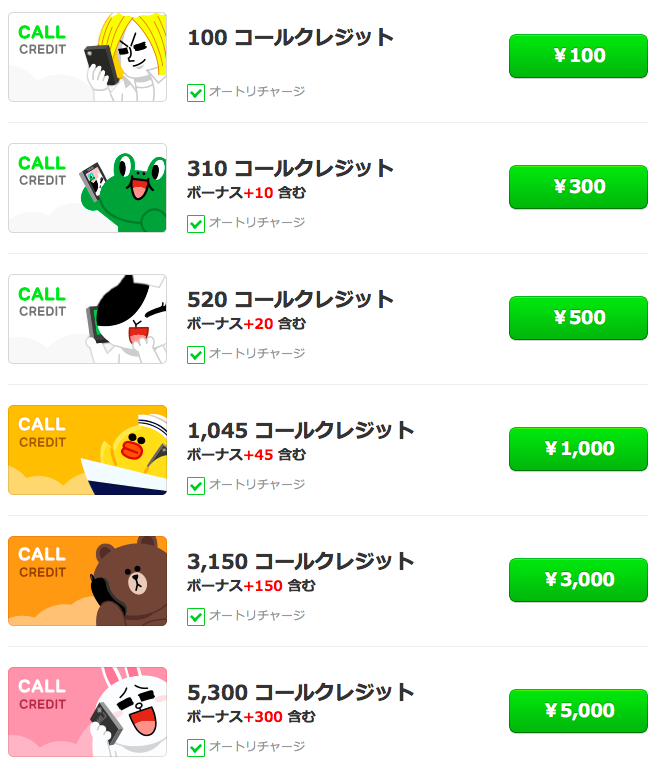Viewport: 661px width, 768px height.
Task: Toggle auto-recharge checkbox under 310 コールクレジット
Action: [x=196, y=224]
